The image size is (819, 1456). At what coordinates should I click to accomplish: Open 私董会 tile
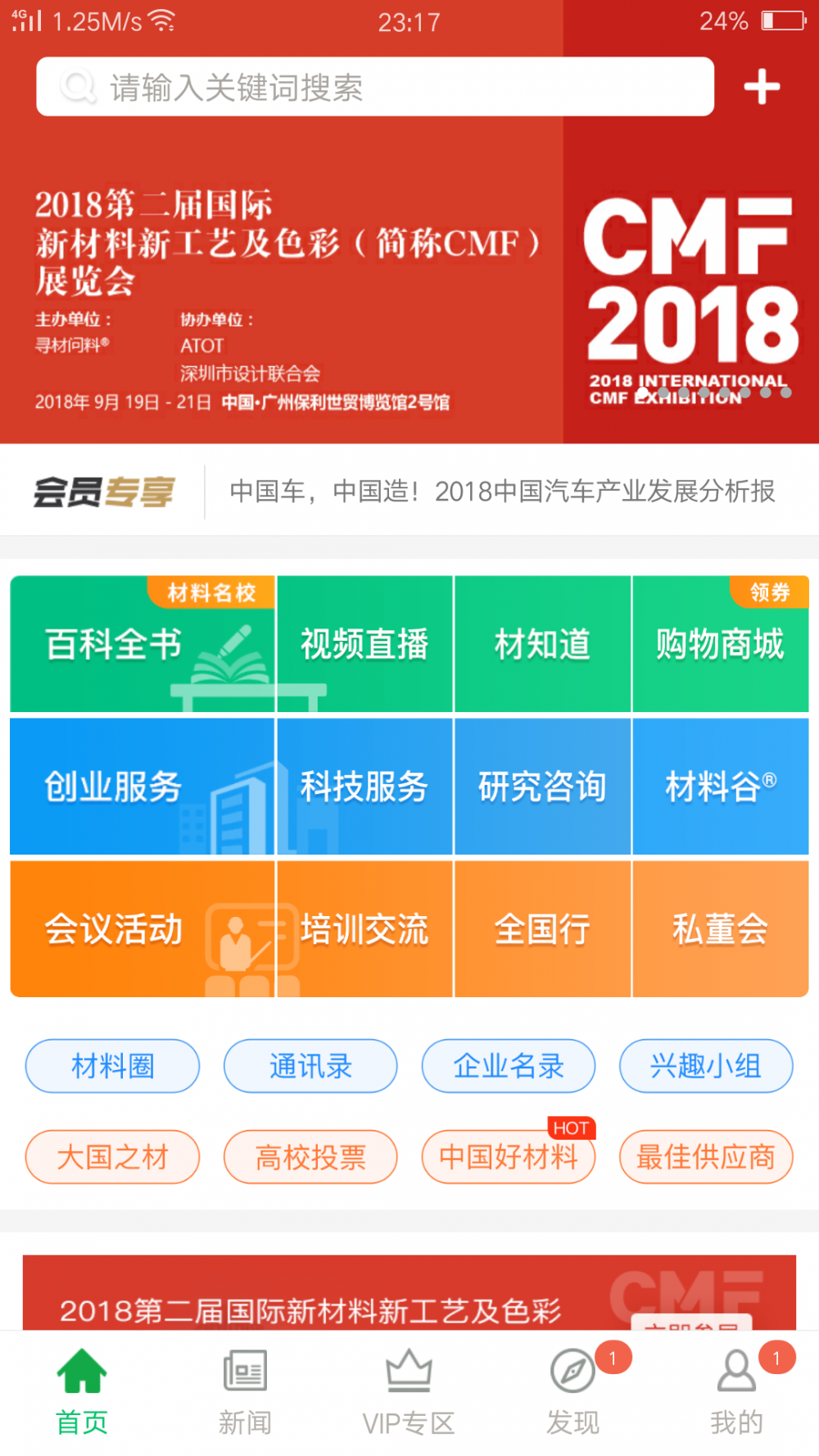(720, 929)
